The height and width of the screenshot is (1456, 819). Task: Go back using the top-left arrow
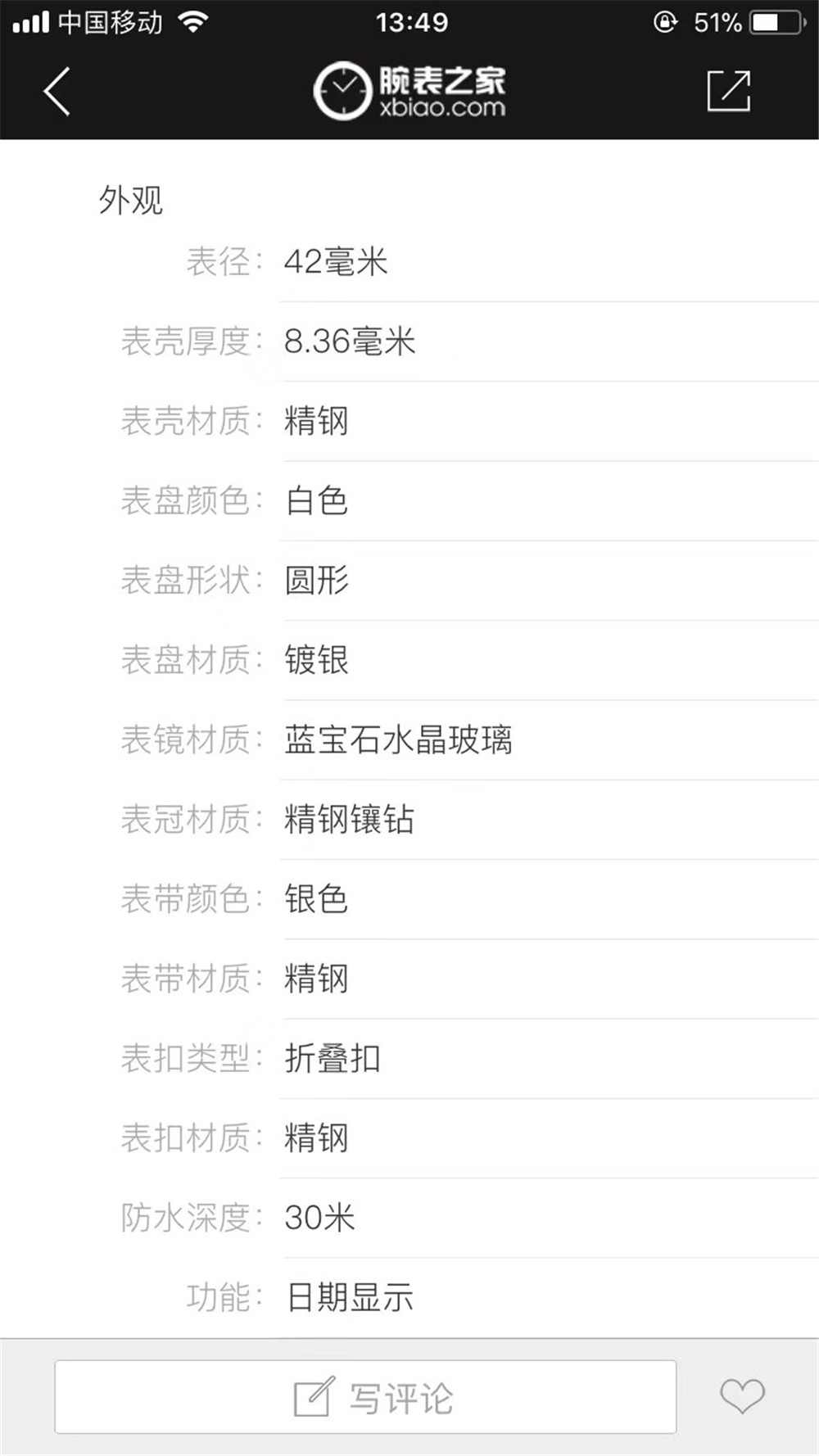tap(57, 91)
